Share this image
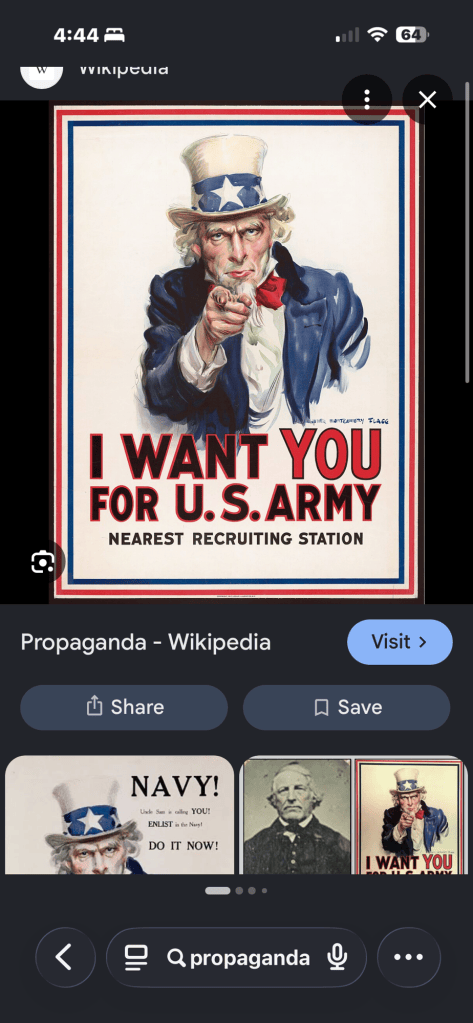 pos(124,707)
